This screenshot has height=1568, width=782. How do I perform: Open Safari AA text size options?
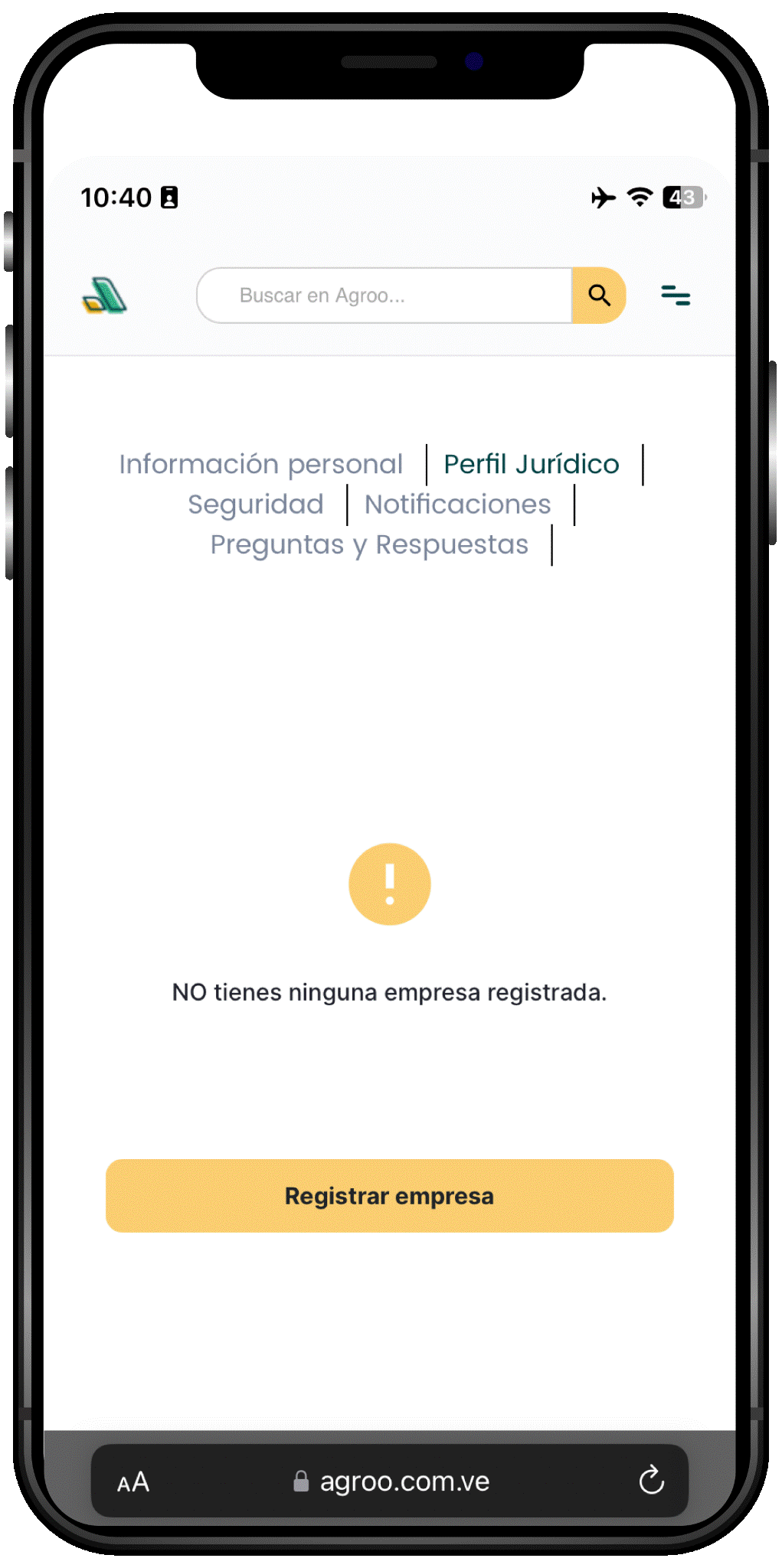tap(133, 1482)
